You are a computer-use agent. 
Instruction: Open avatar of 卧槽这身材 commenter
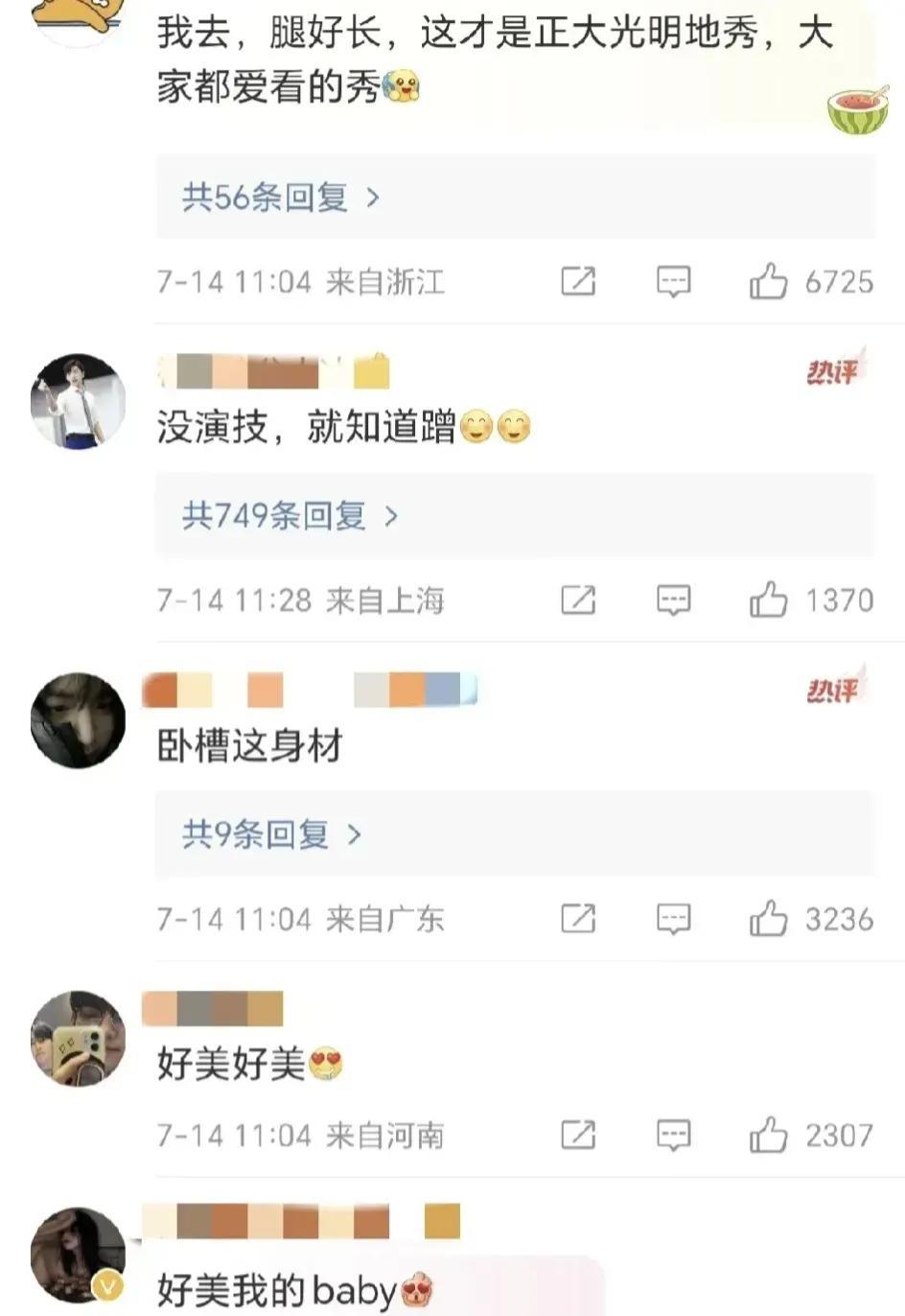click(x=79, y=720)
